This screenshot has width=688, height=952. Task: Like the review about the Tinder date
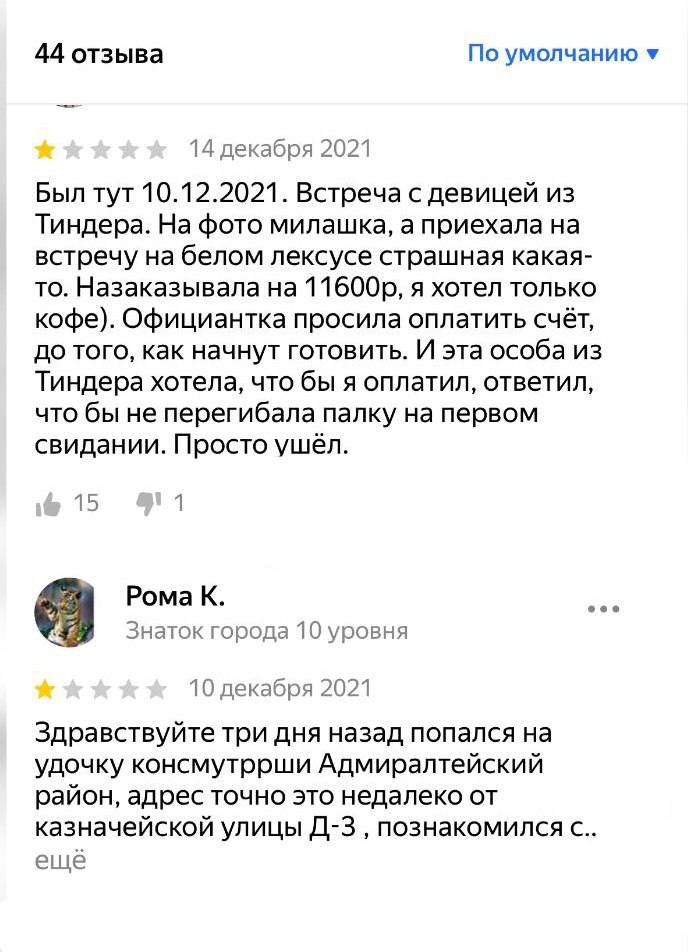coord(48,504)
